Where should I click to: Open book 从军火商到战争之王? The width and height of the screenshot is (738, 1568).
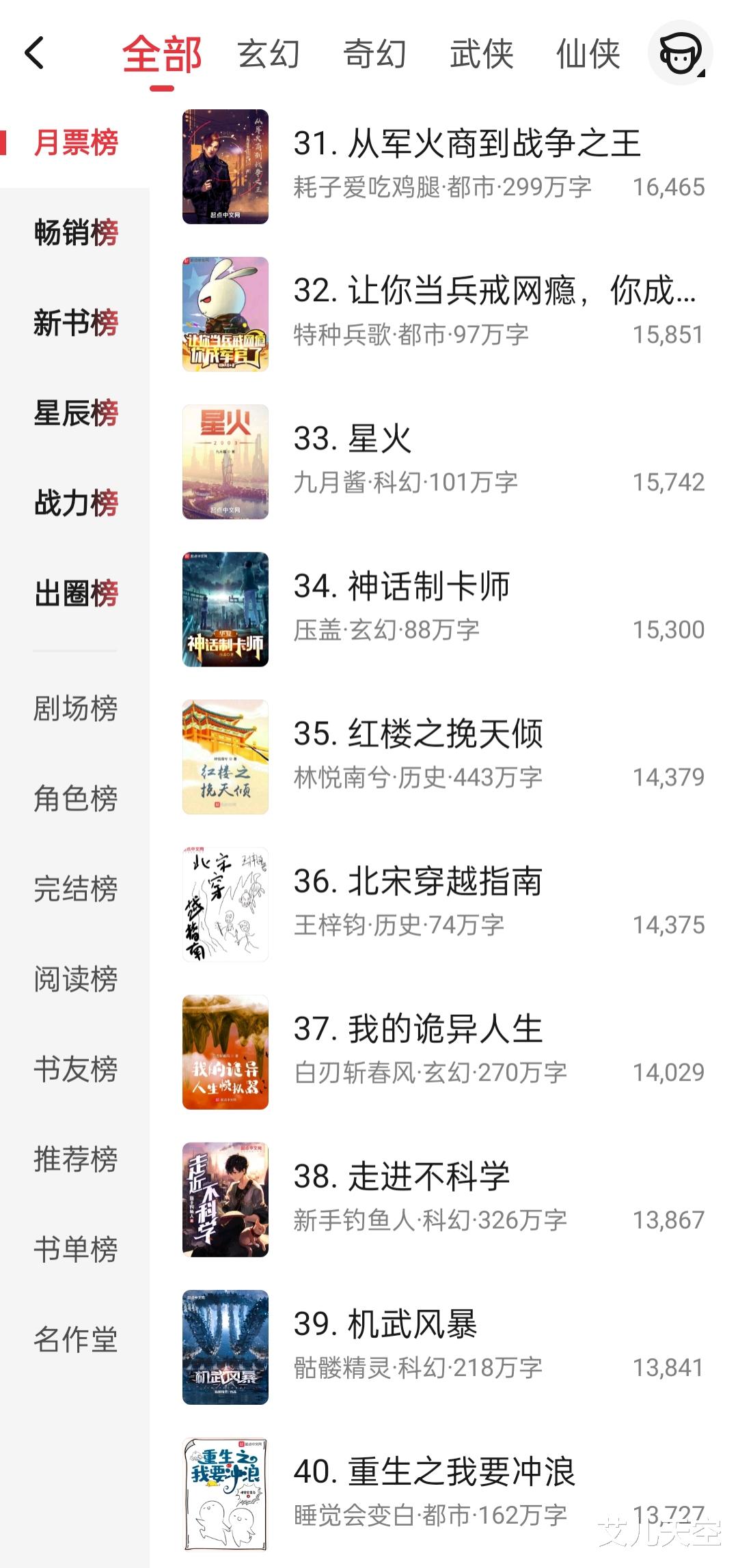click(467, 144)
